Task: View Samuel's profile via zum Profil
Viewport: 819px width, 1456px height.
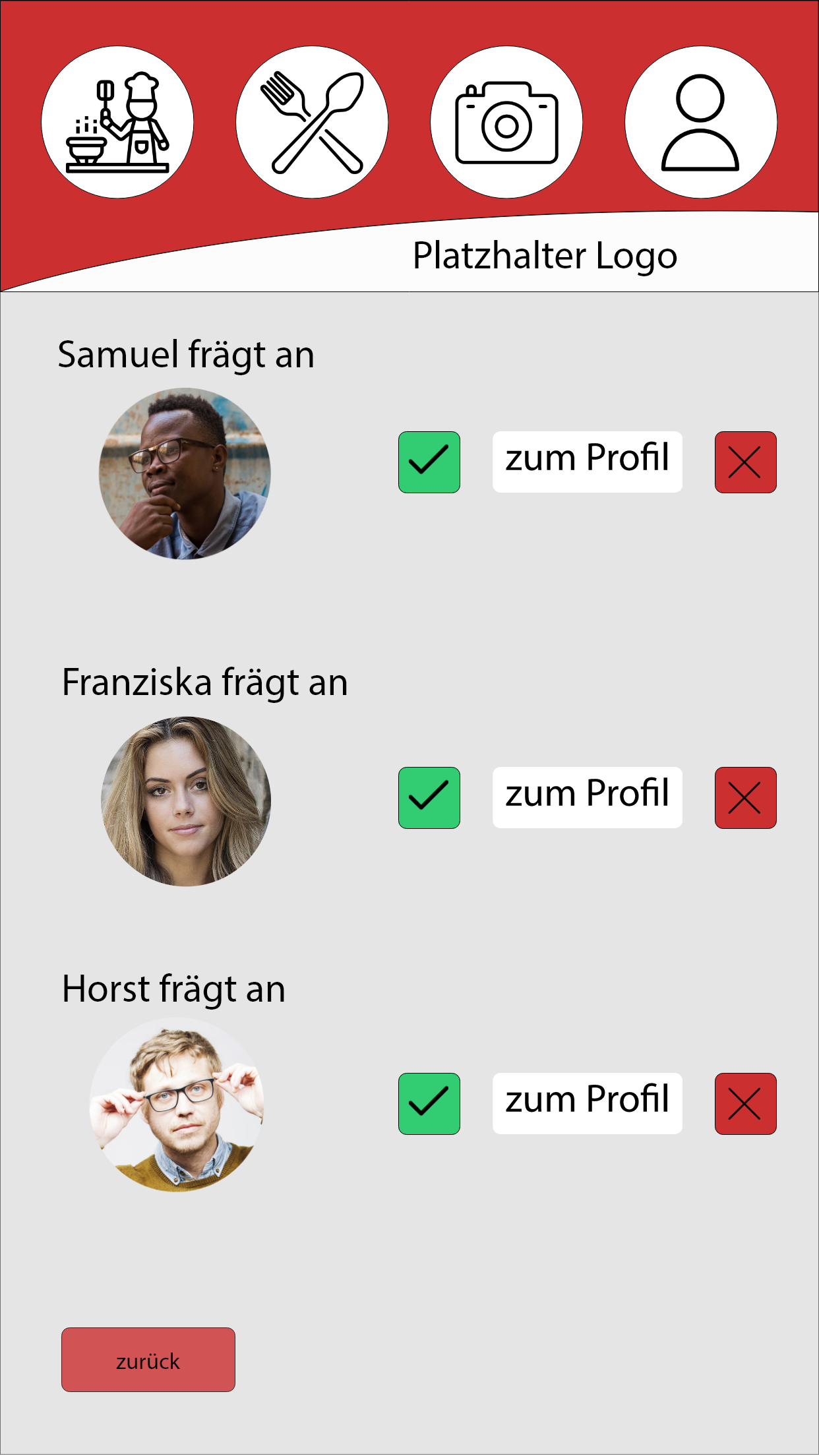Action: click(587, 462)
